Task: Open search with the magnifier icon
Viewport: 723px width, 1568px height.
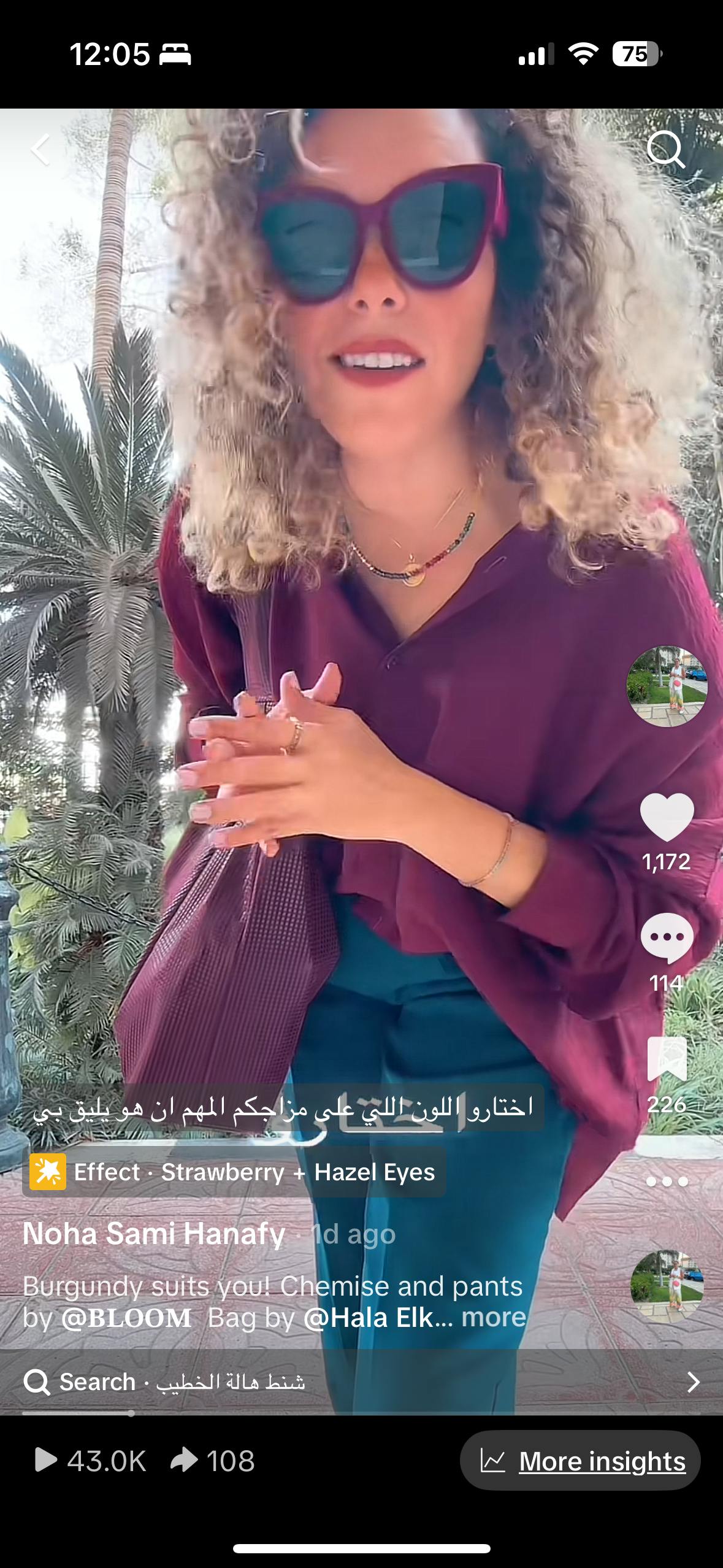Action: (665, 149)
